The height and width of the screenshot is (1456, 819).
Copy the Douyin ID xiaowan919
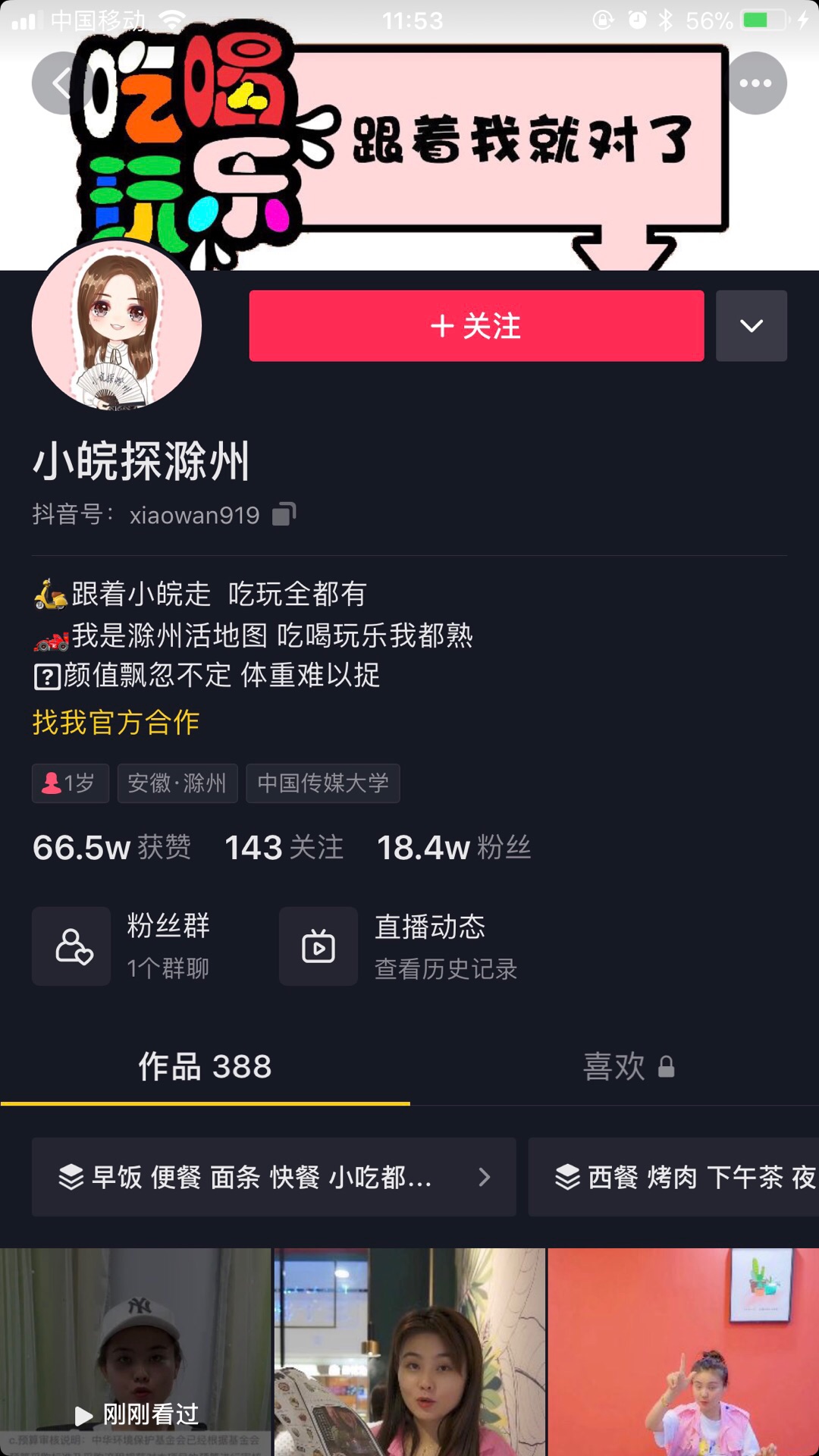[284, 514]
